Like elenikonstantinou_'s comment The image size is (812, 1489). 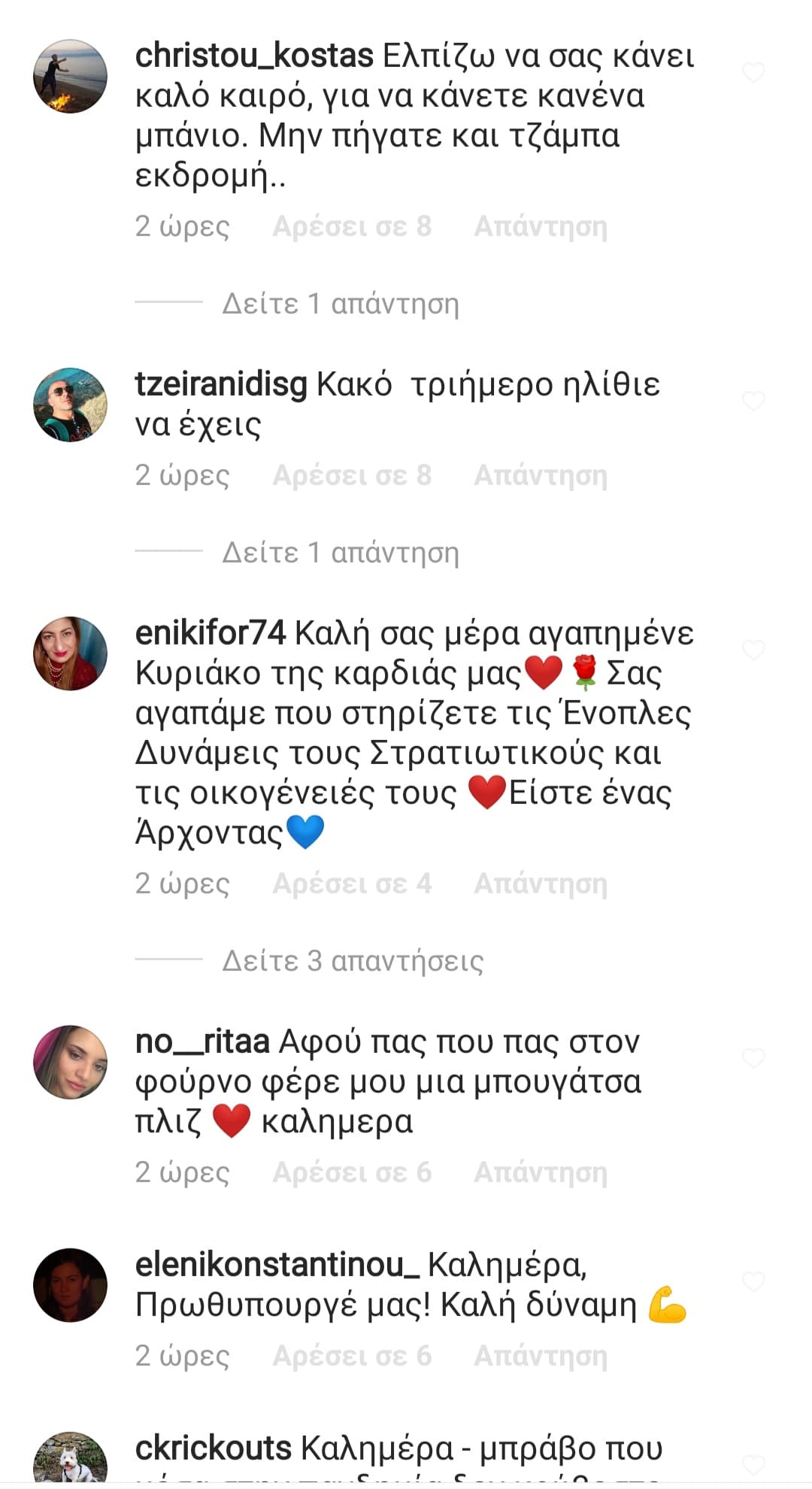[x=753, y=1281]
